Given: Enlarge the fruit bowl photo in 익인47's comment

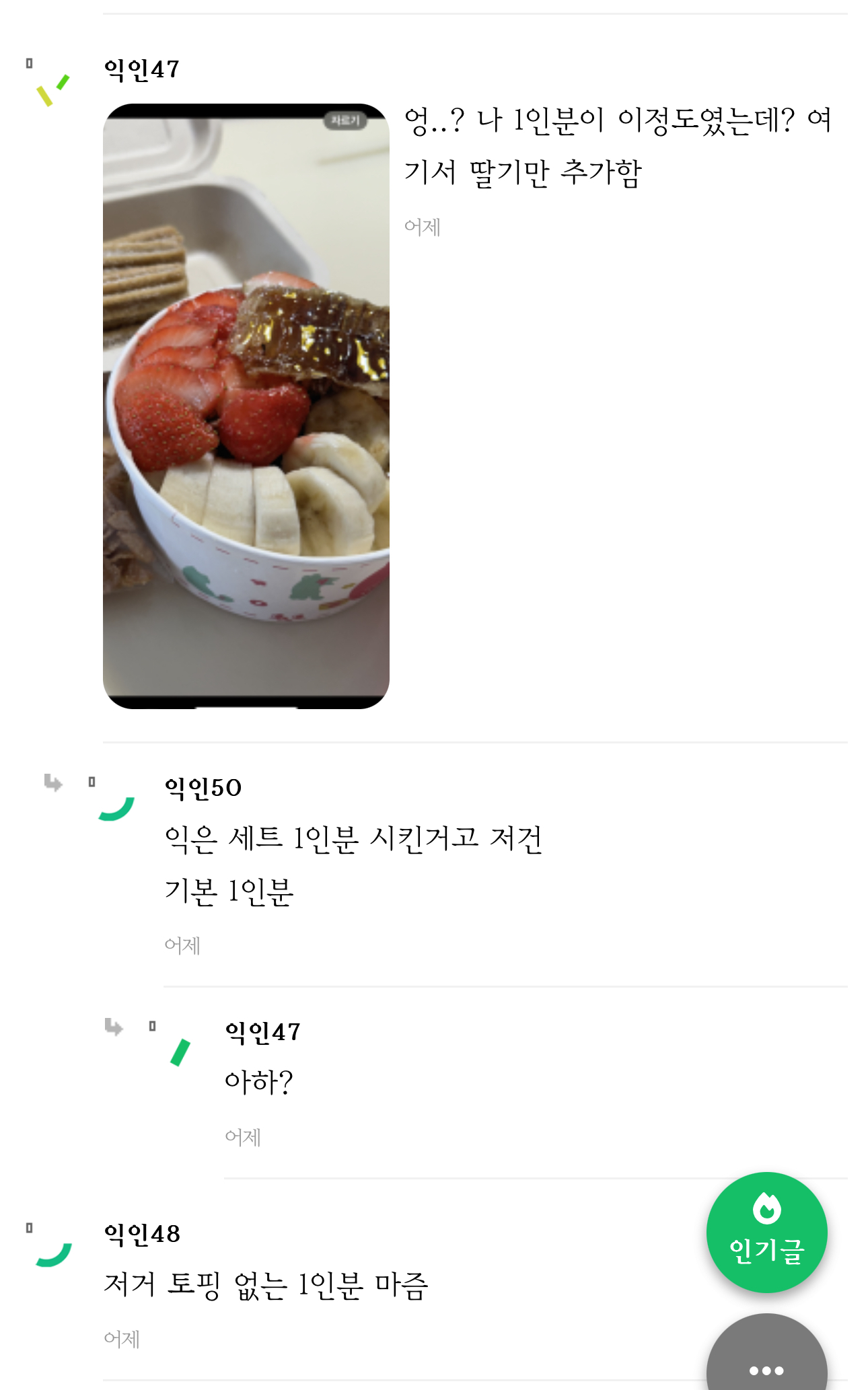Looking at the screenshot, I should tap(246, 406).
